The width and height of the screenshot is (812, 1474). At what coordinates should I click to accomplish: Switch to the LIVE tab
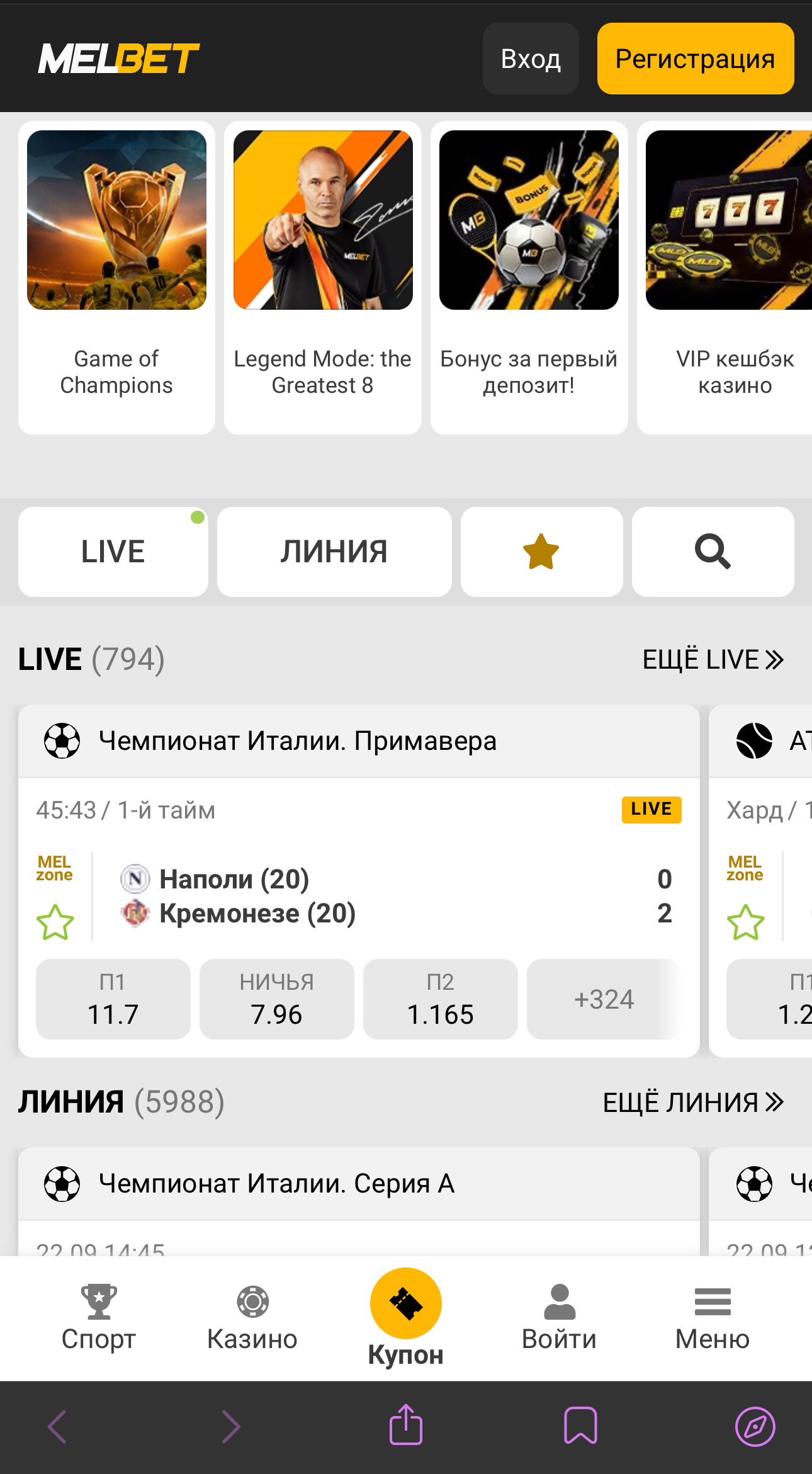(113, 551)
